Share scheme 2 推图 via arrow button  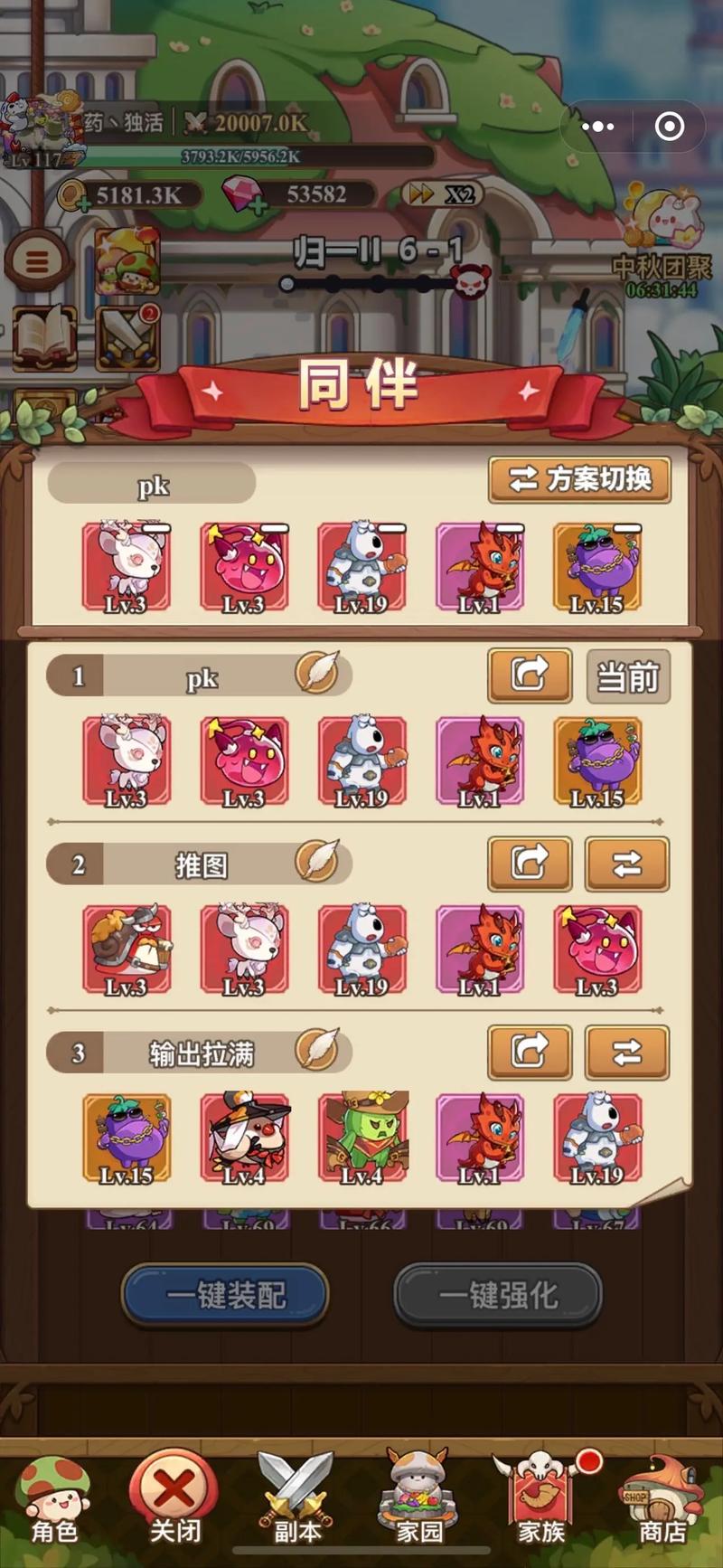click(530, 864)
